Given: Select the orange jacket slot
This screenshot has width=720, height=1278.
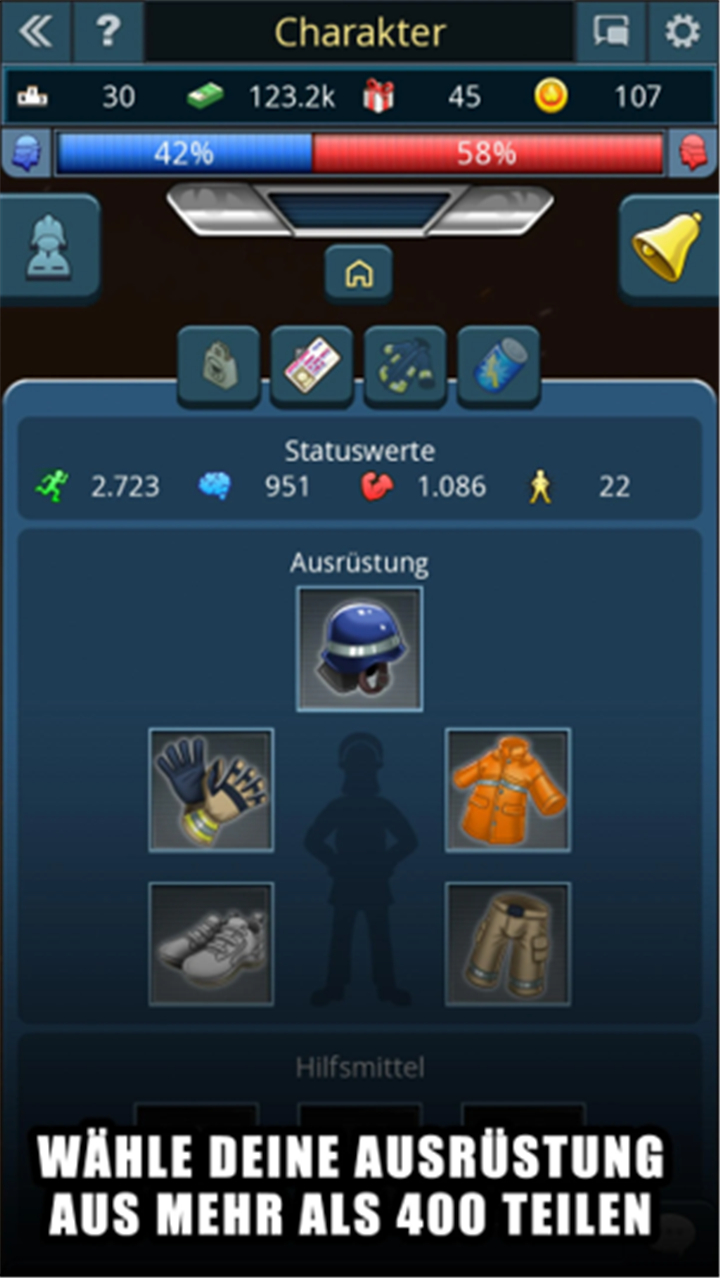Looking at the screenshot, I should click(508, 790).
